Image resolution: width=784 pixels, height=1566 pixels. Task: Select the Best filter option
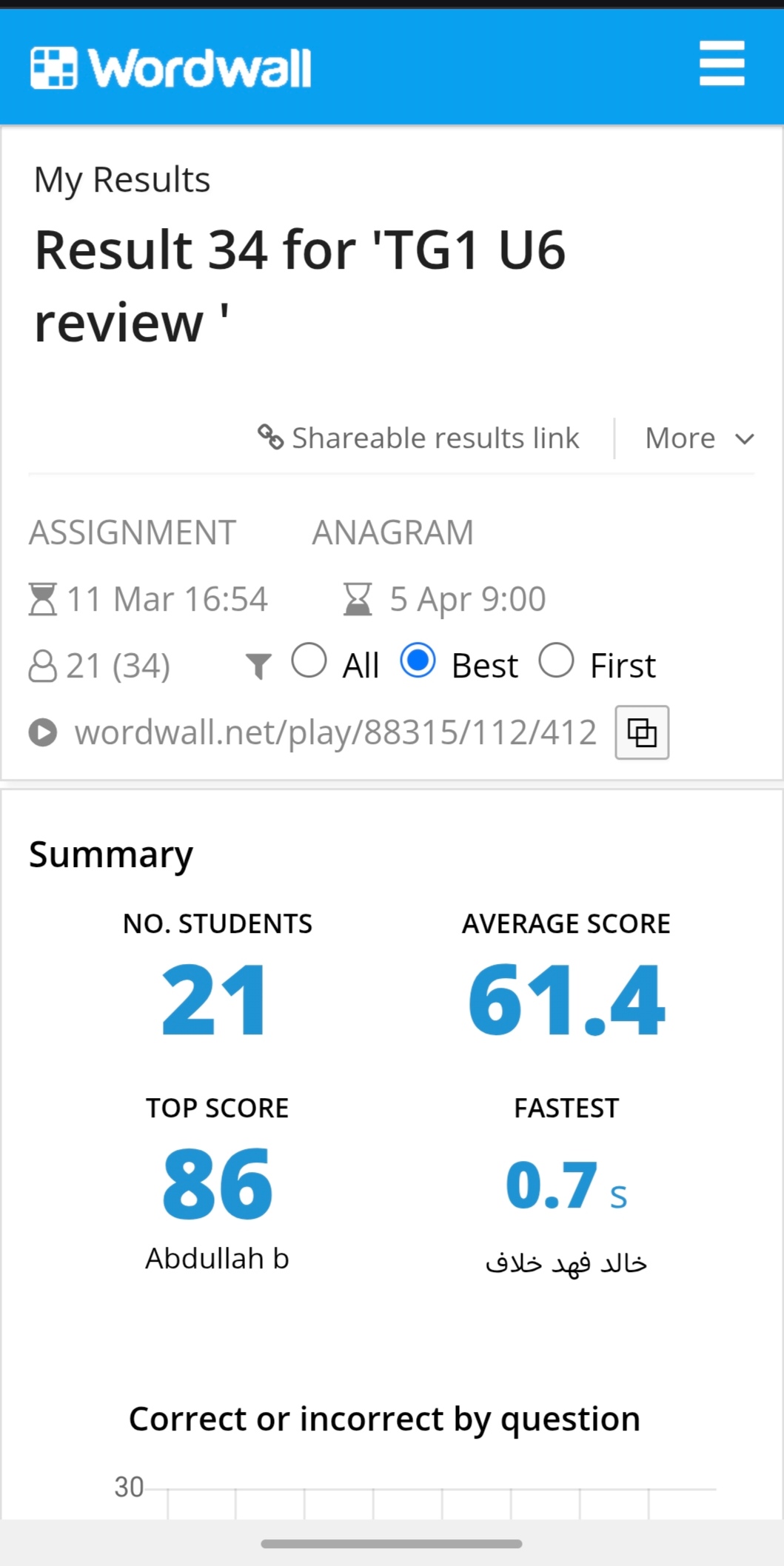pyautogui.click(x=418, y=660)
